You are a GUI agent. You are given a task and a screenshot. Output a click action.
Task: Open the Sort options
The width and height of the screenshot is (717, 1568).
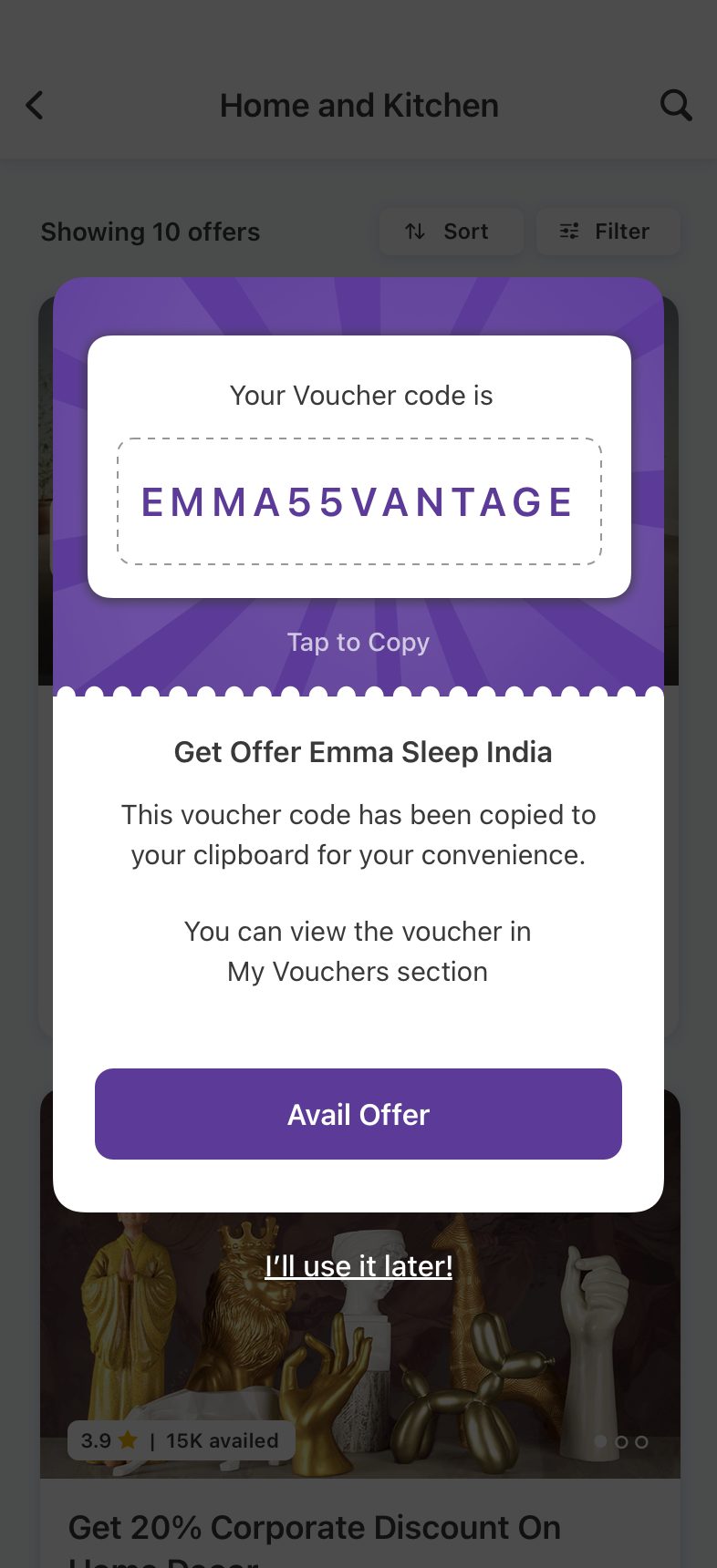[x=452, y=231]
